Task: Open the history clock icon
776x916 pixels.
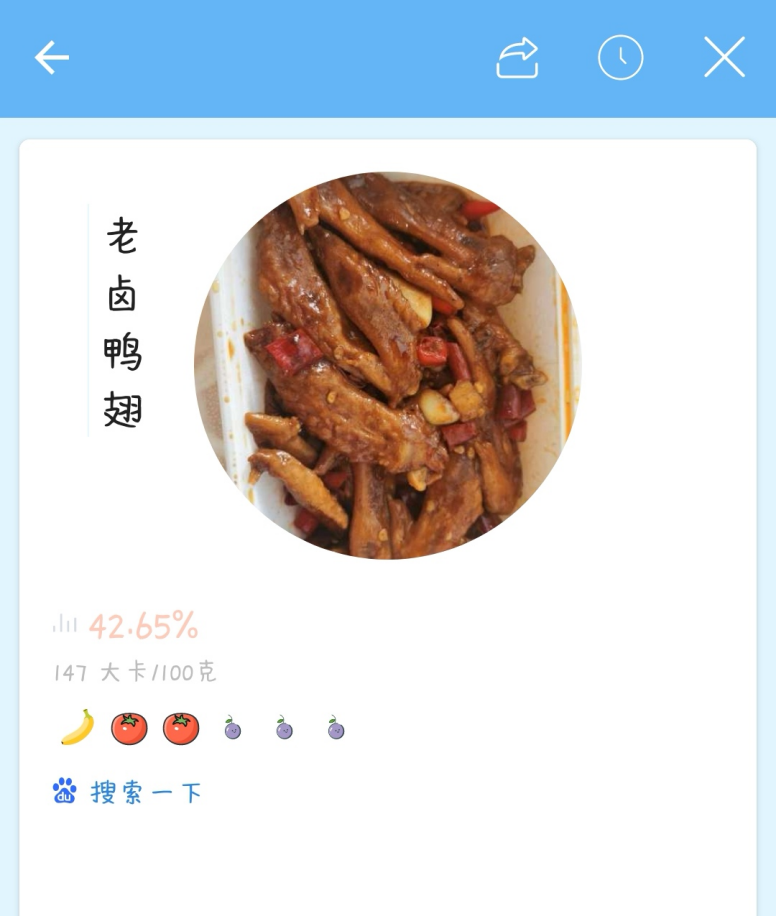Action: click(620, 58)
